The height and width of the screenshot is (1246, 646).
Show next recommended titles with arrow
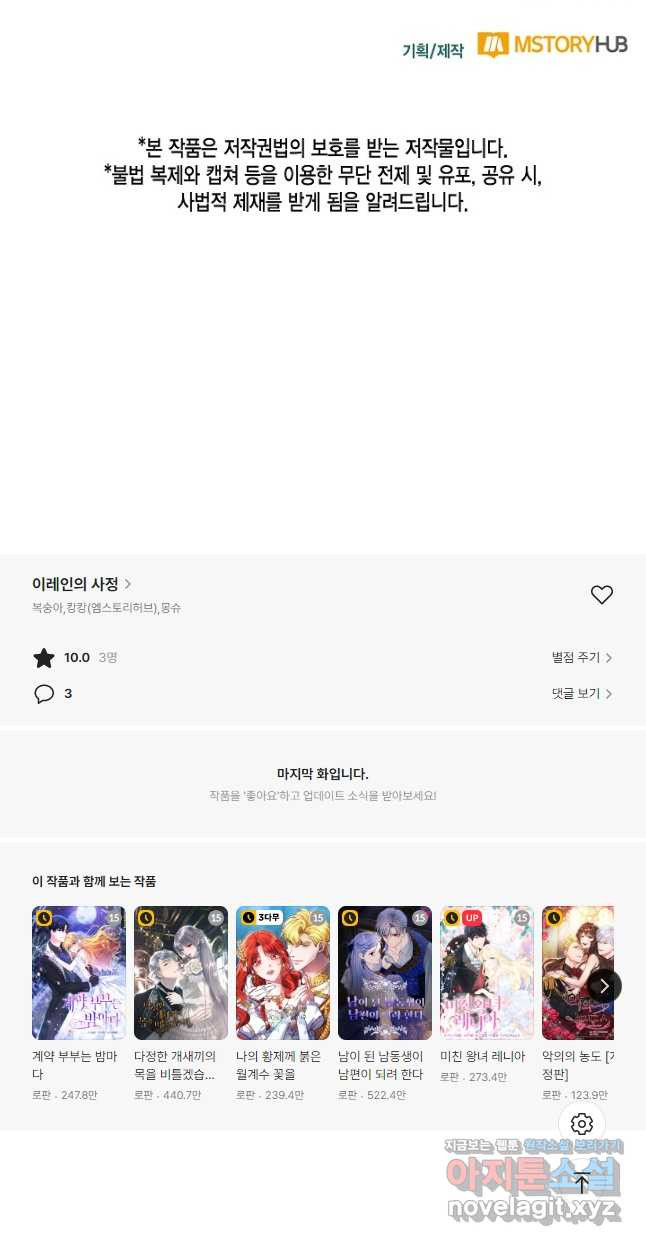pos(603,986)
